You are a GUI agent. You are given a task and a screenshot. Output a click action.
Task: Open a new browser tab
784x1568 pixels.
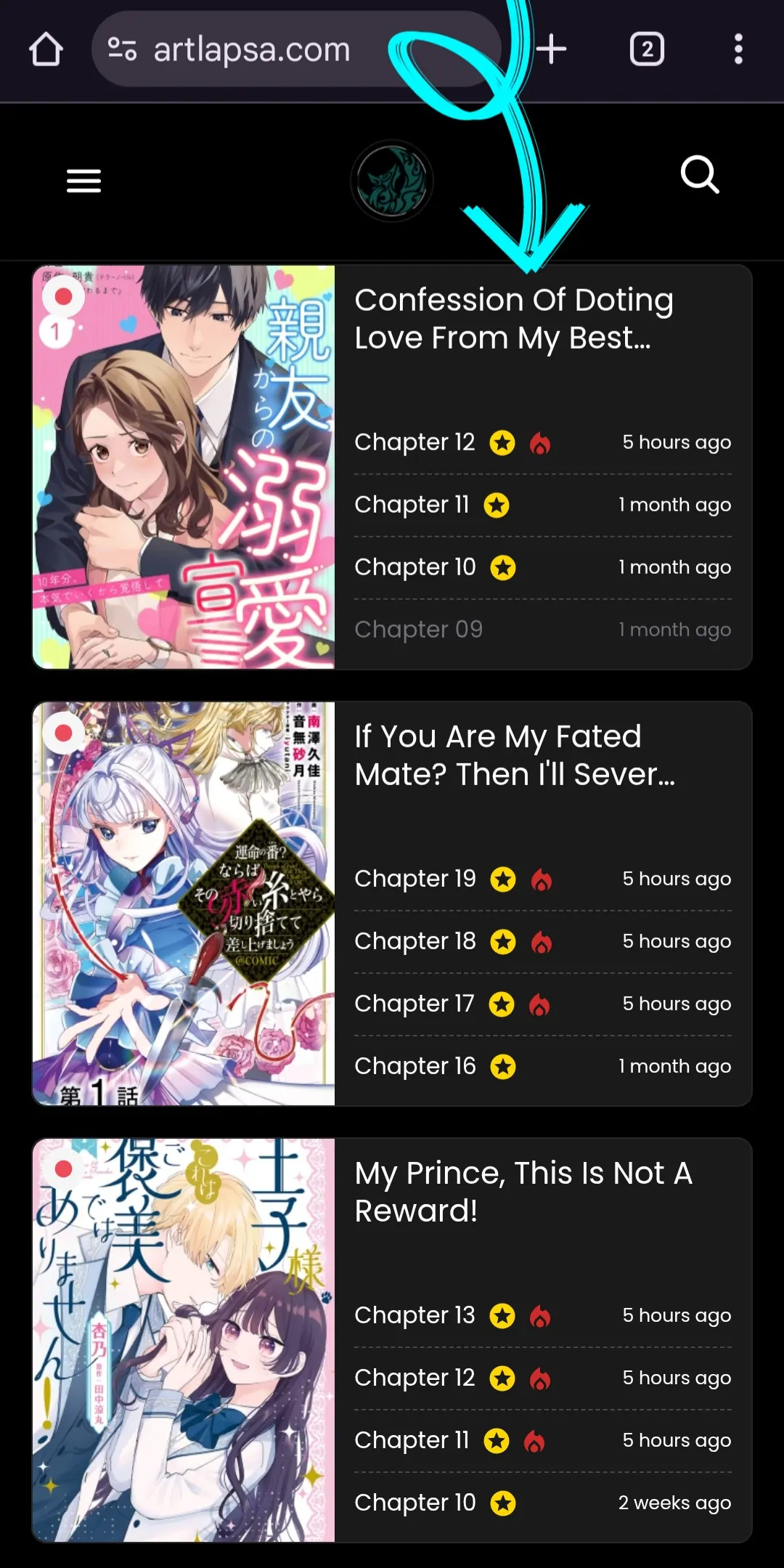click(x=551, y=49)
